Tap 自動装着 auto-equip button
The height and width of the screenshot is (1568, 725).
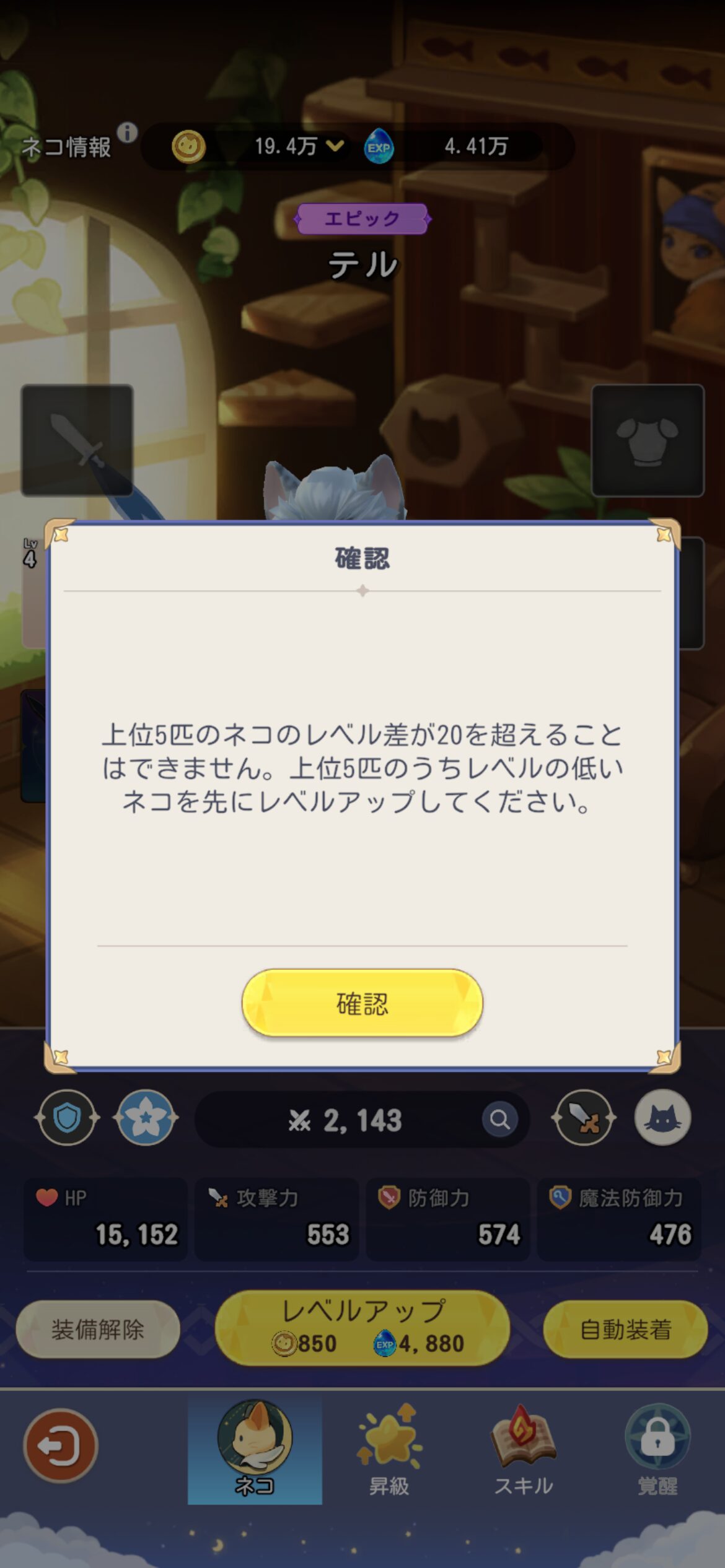click(x=625, y=1330)
